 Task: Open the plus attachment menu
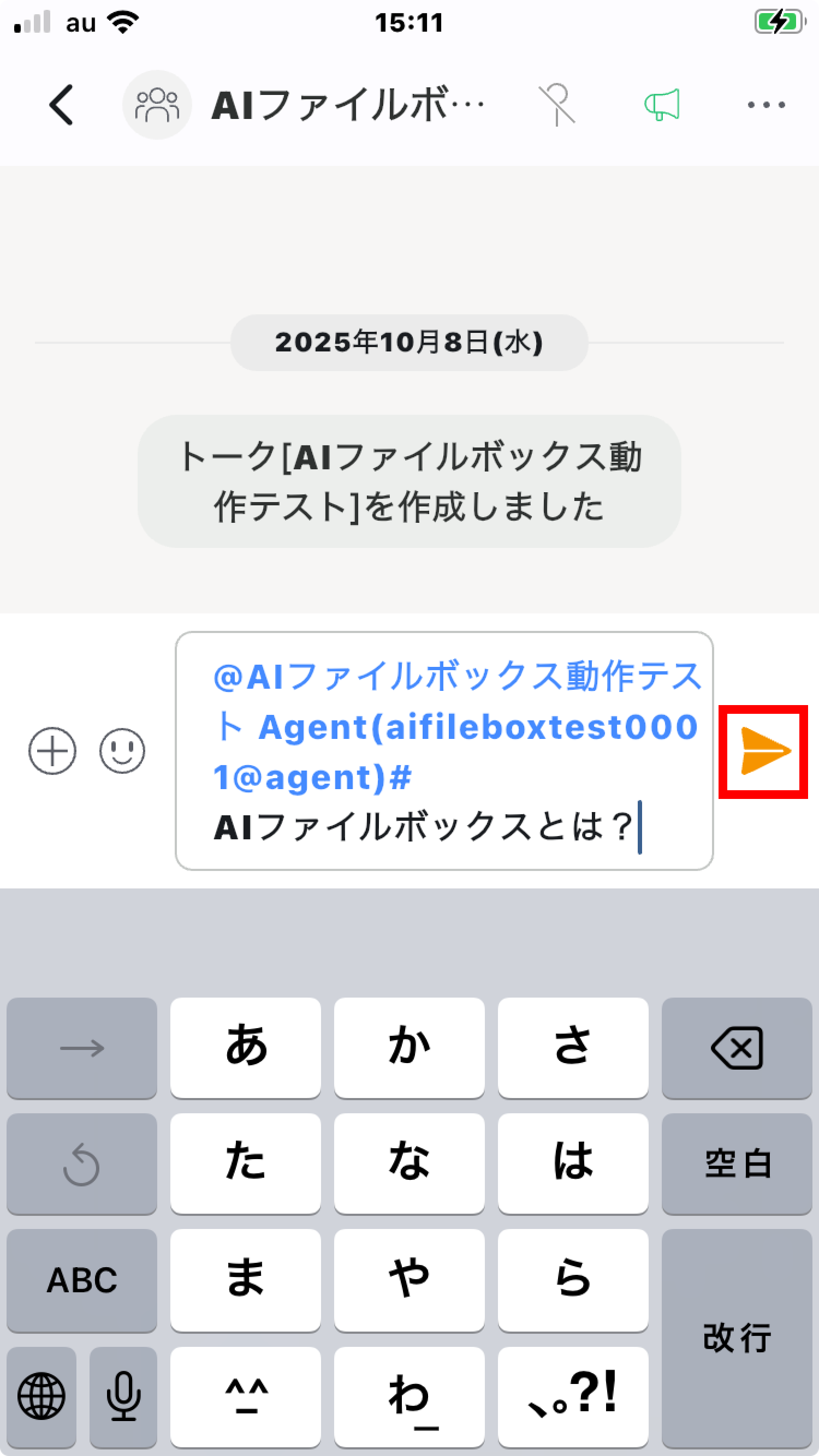(52, 750)
